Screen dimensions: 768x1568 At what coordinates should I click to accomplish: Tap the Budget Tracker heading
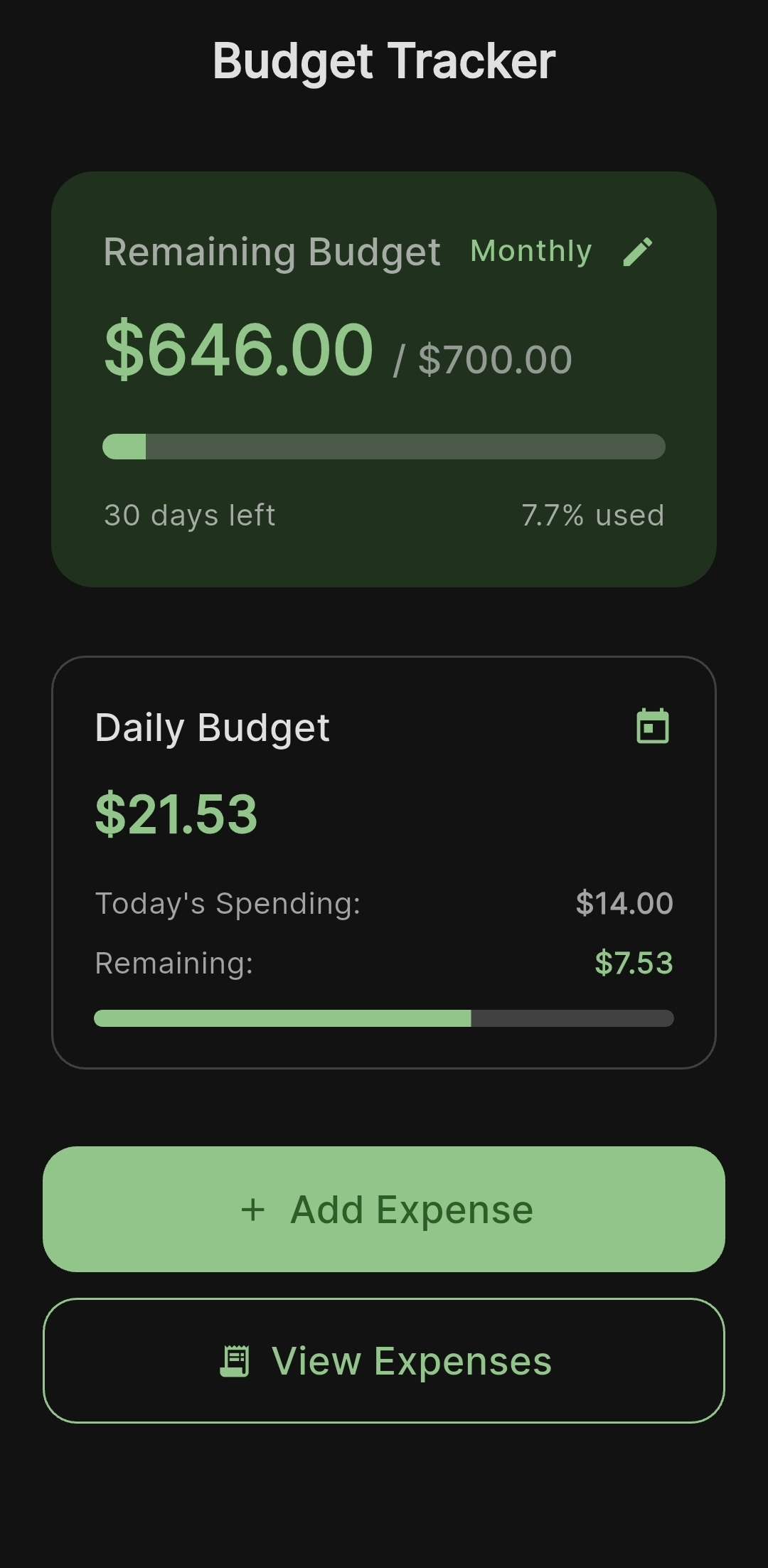point(384,61)
